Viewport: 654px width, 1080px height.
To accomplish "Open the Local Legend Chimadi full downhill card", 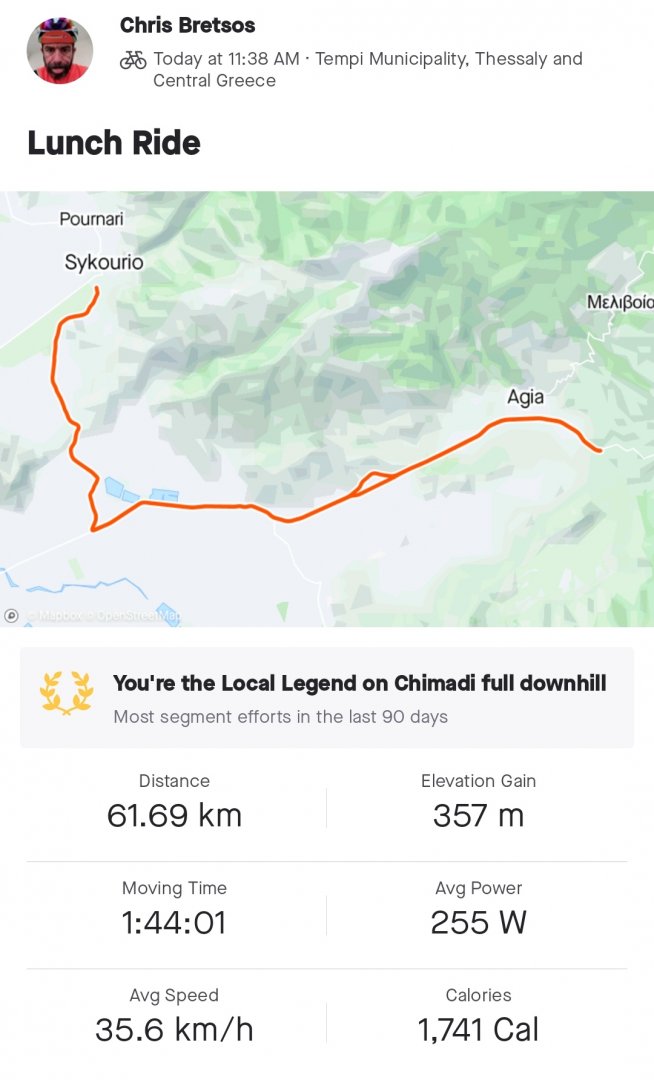I will pos(327,698).
